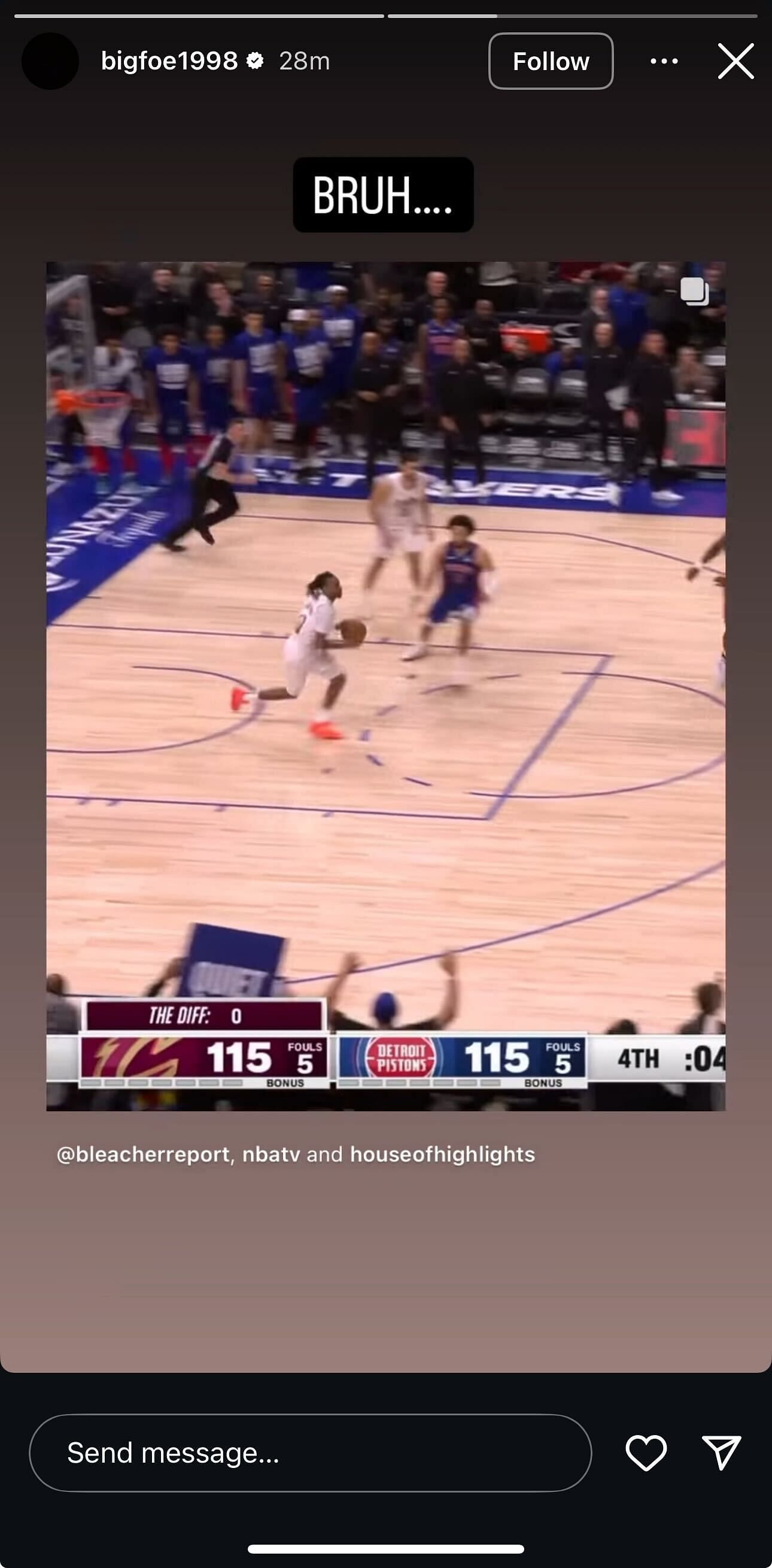Close the story viewer
Screen dimensions: 772x1568
click(x=735, y=61)
